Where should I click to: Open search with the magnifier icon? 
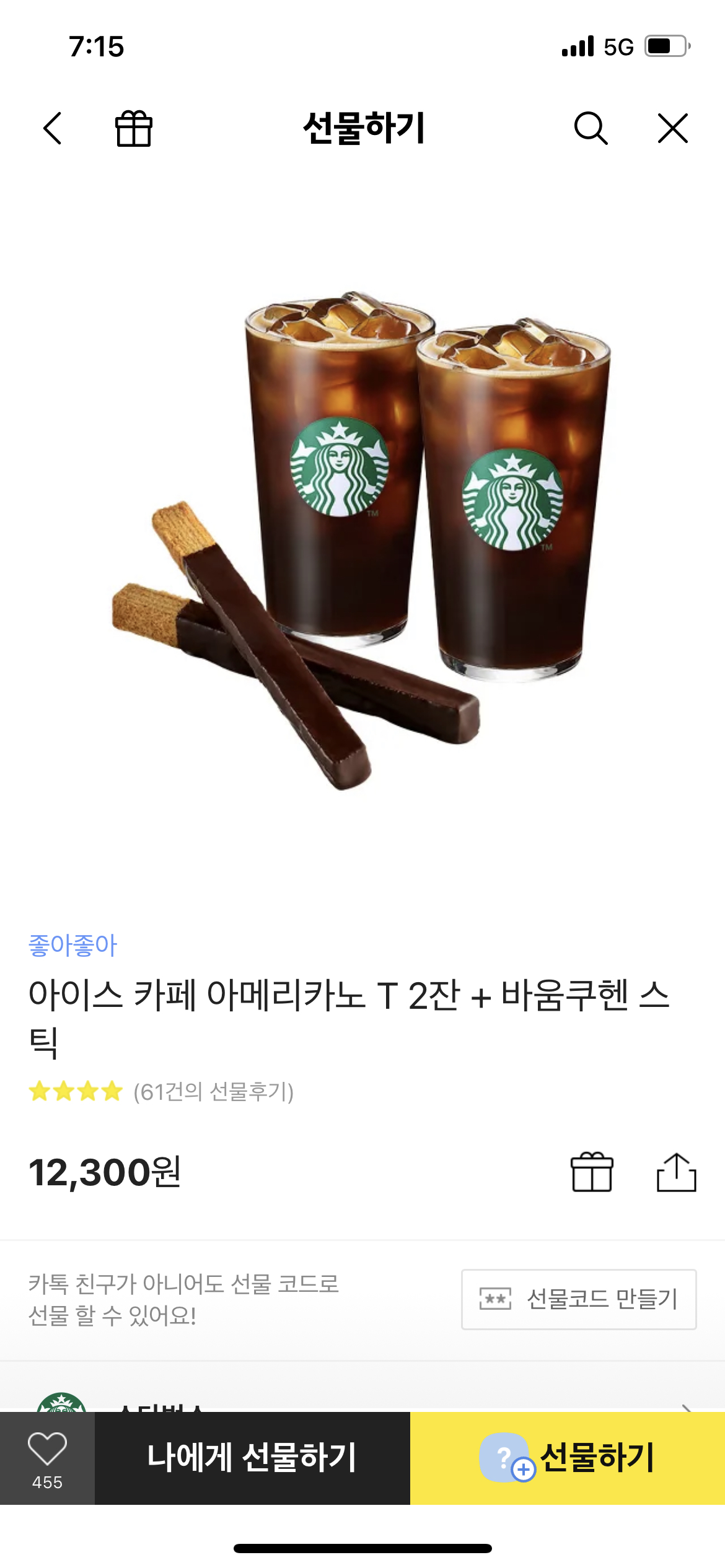591,128
